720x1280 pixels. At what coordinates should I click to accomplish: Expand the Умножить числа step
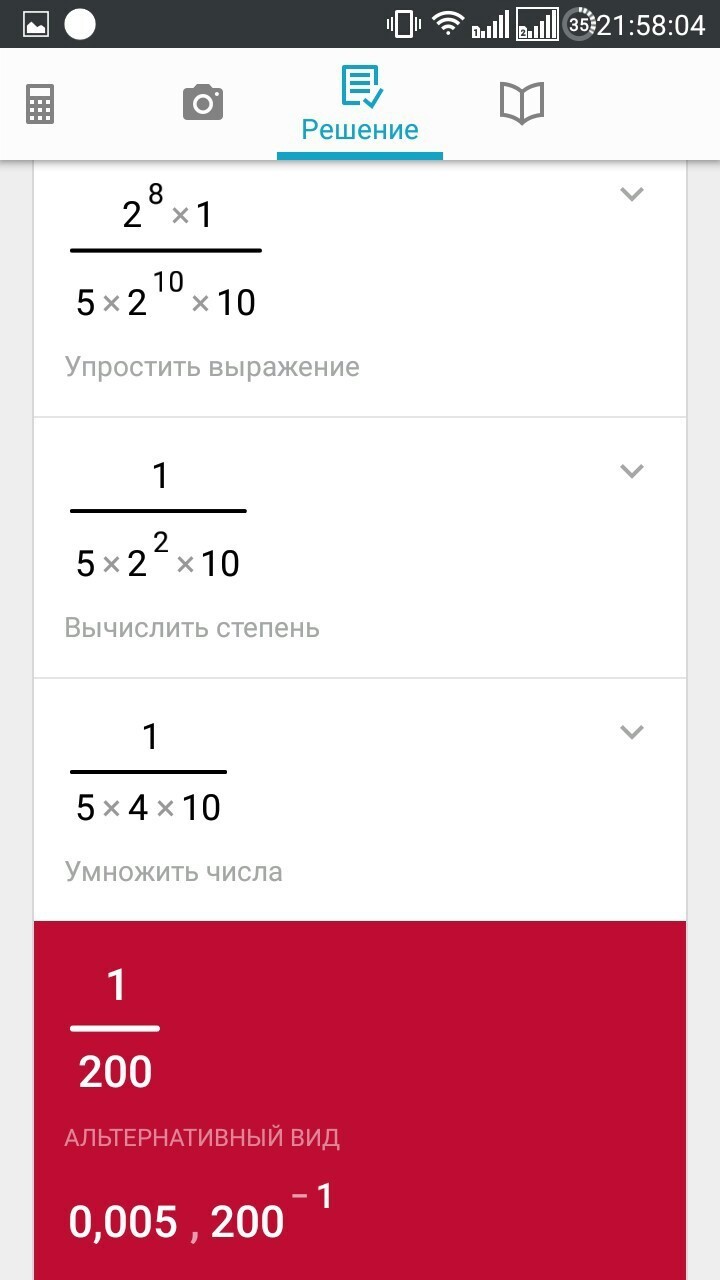(x=631, y=732)
